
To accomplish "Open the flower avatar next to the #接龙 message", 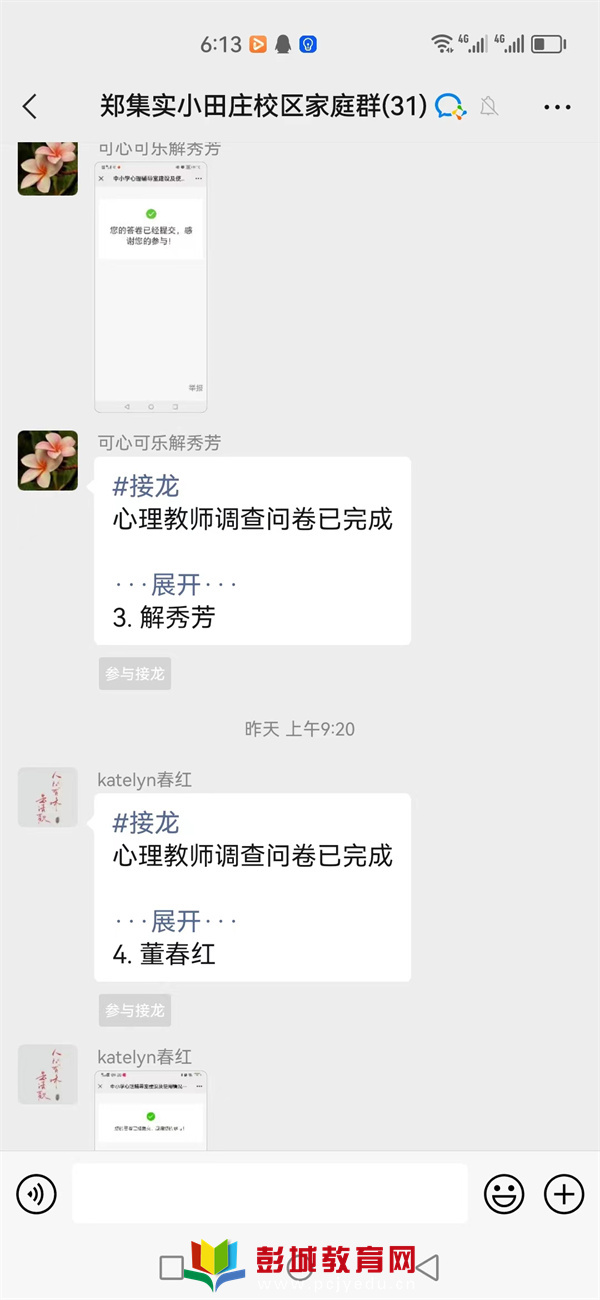I will 48,461.
